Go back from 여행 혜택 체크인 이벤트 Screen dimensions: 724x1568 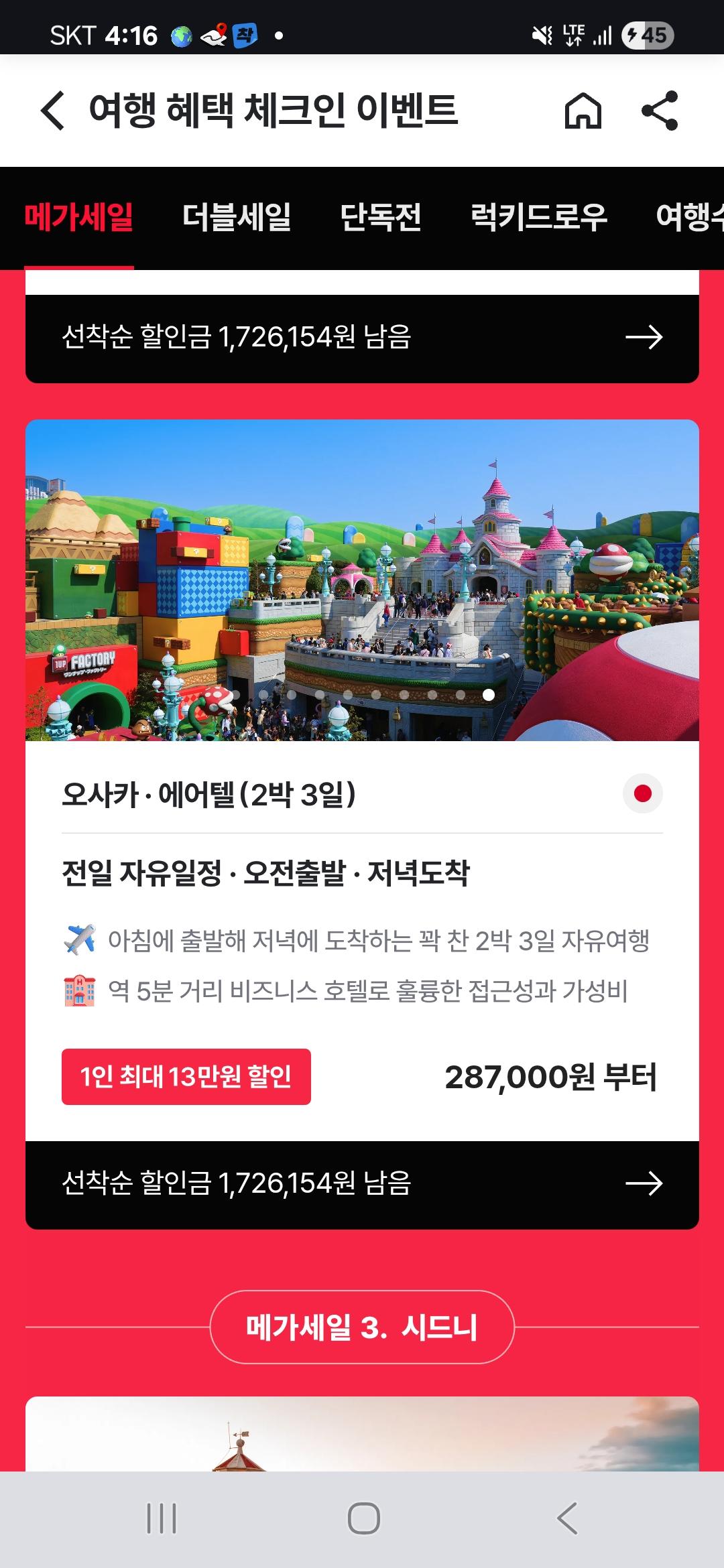53,111
